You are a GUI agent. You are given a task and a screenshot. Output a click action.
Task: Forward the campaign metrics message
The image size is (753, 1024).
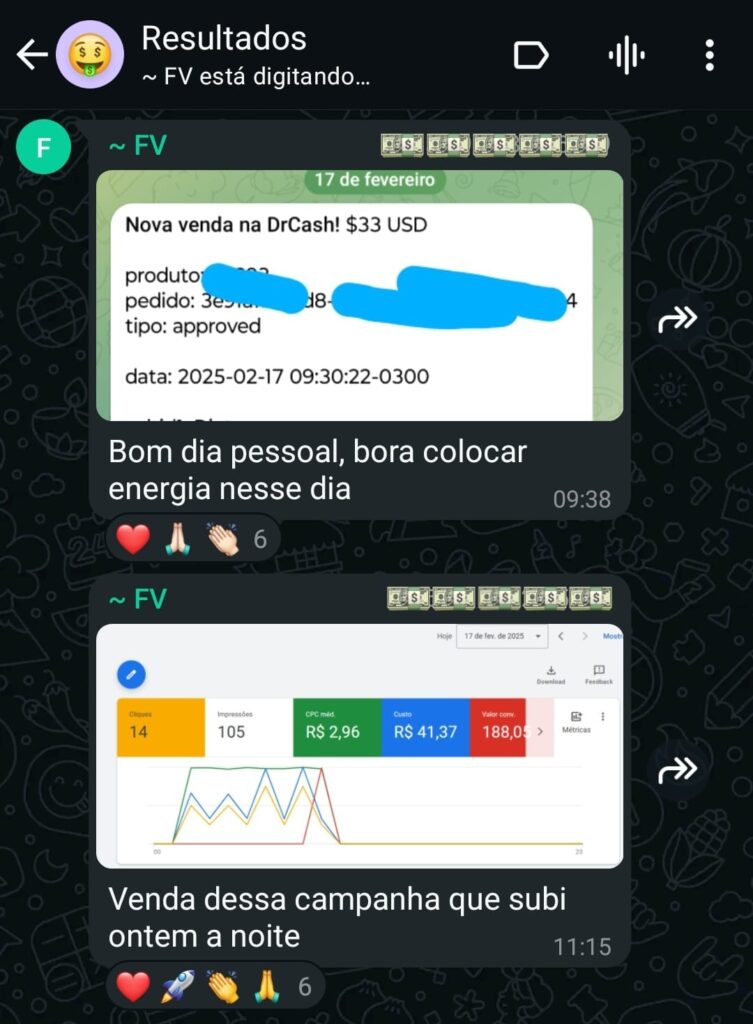[677, 768]
